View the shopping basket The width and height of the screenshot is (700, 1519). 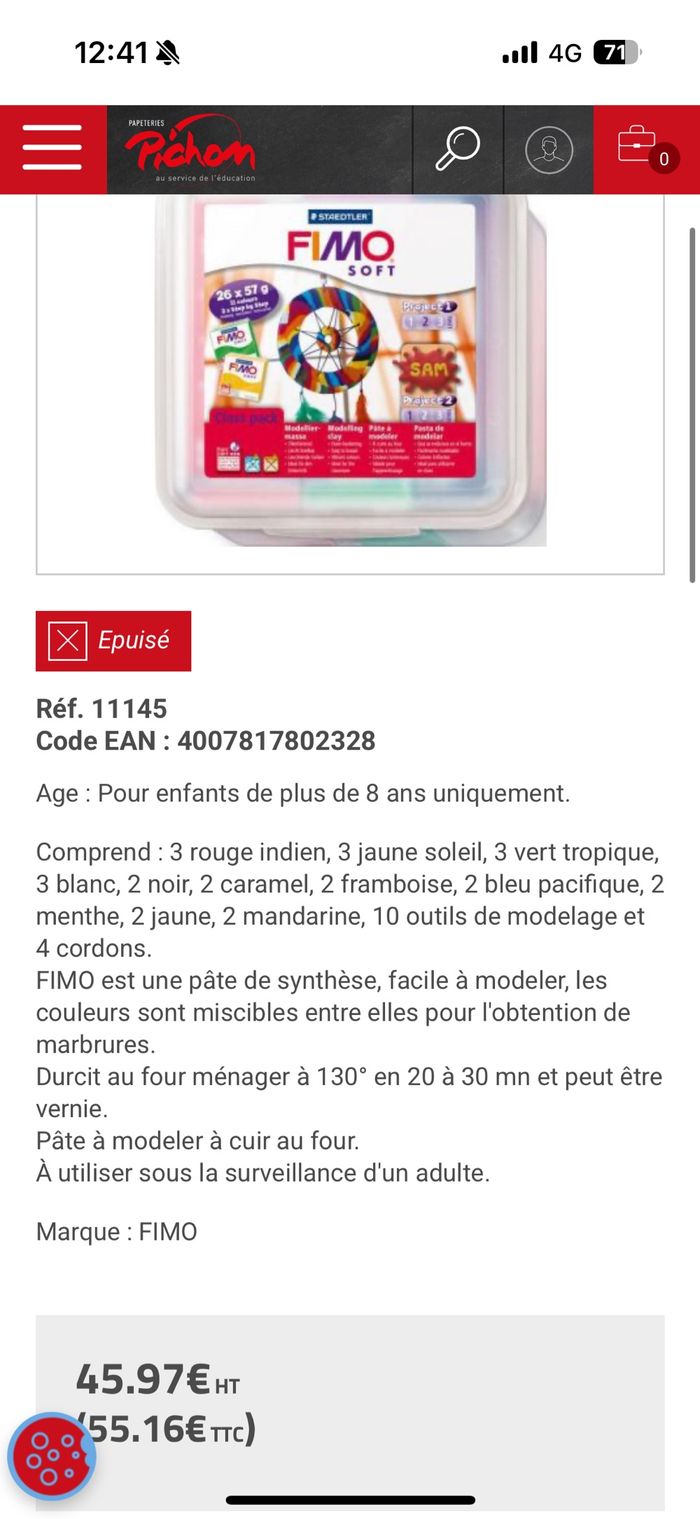point(645,149)
